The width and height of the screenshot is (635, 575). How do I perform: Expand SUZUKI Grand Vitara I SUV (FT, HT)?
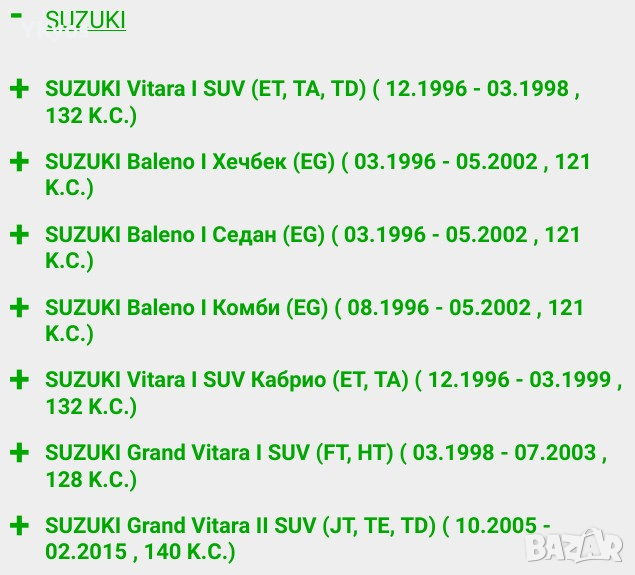pos(18,453)
